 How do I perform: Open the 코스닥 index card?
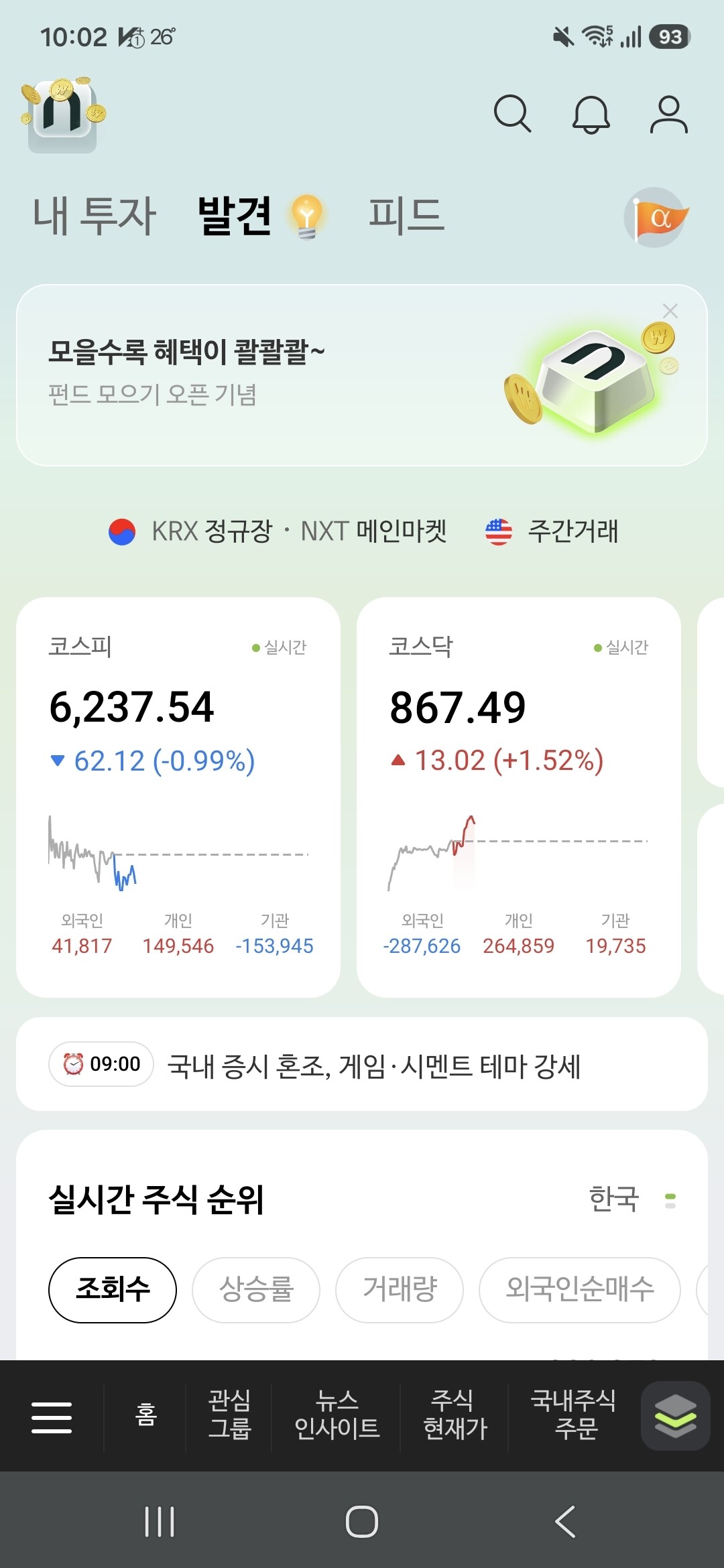click(x=519, y=797)
